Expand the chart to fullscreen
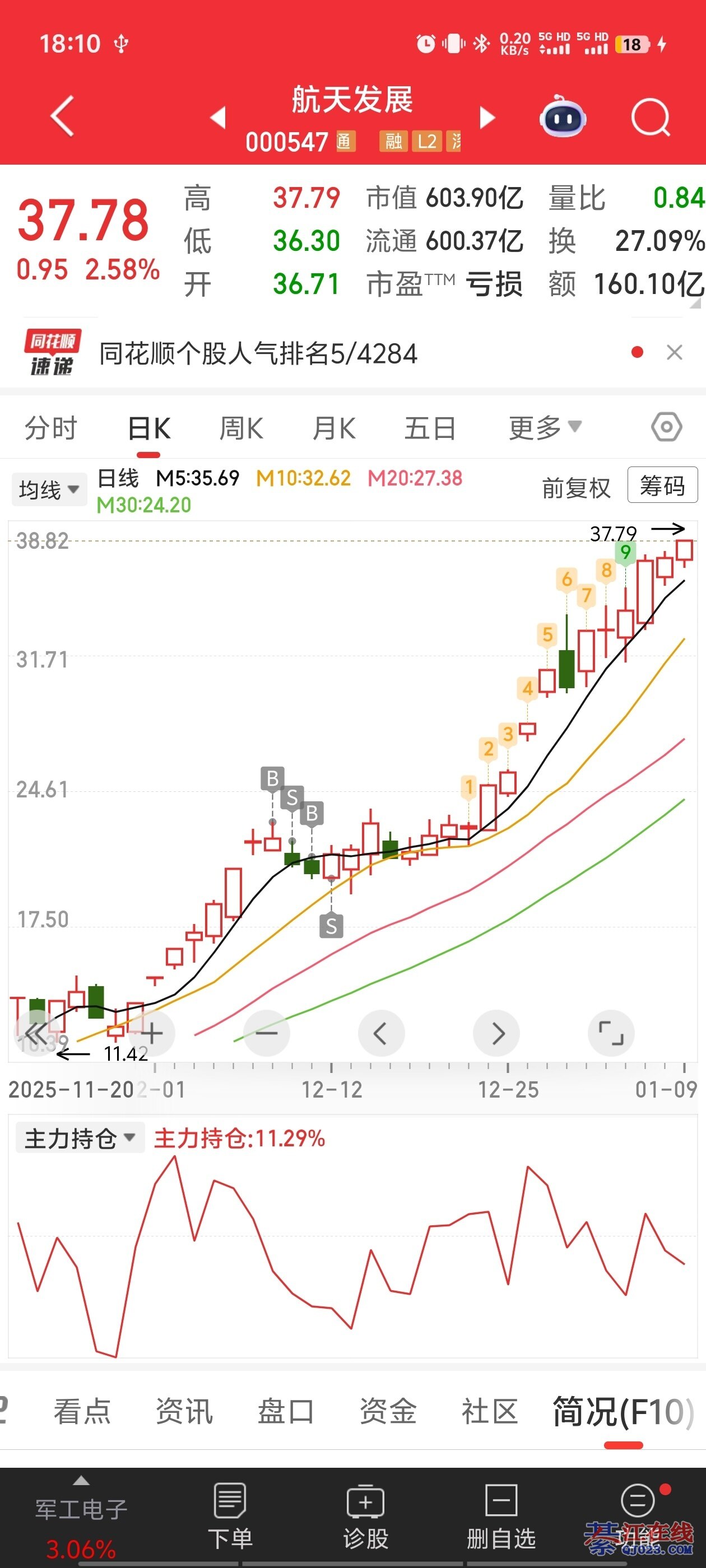This screenshot has height=1568, width=706. [611, 1033]
